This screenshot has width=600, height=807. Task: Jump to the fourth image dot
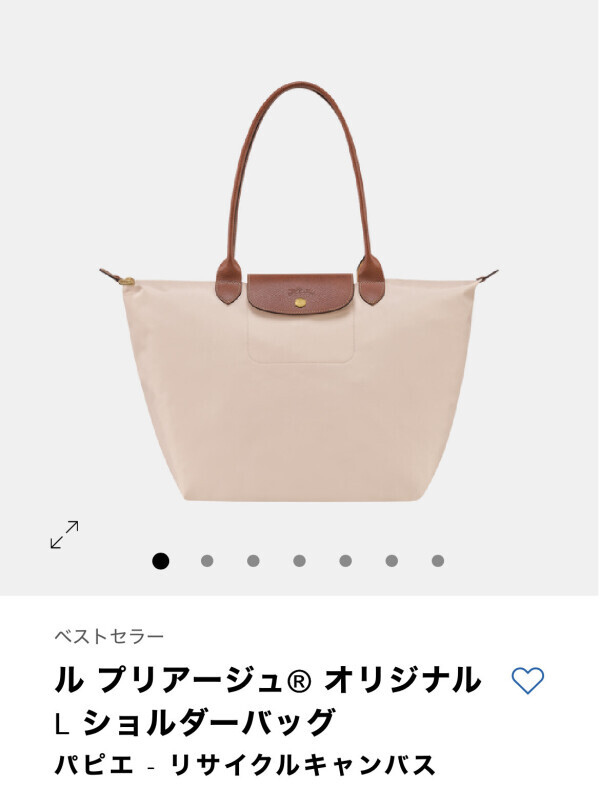299,561
